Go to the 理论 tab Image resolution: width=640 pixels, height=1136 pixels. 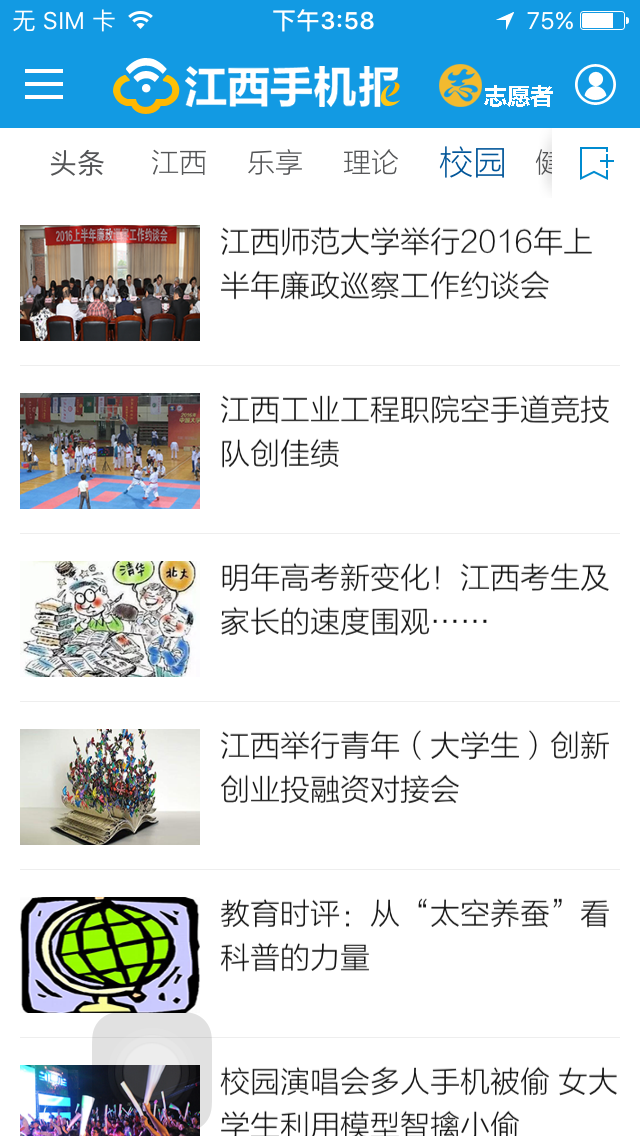[x=371, y=162]
